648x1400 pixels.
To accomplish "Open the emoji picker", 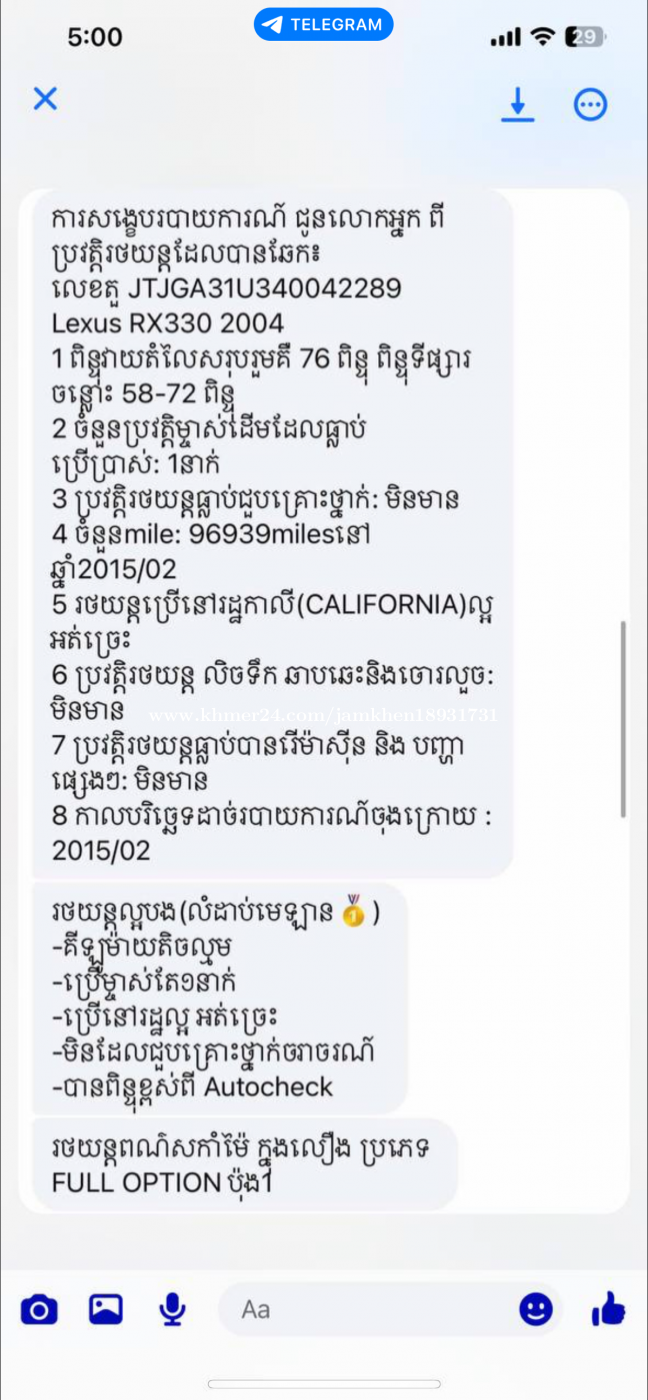I will (536, 1309).
